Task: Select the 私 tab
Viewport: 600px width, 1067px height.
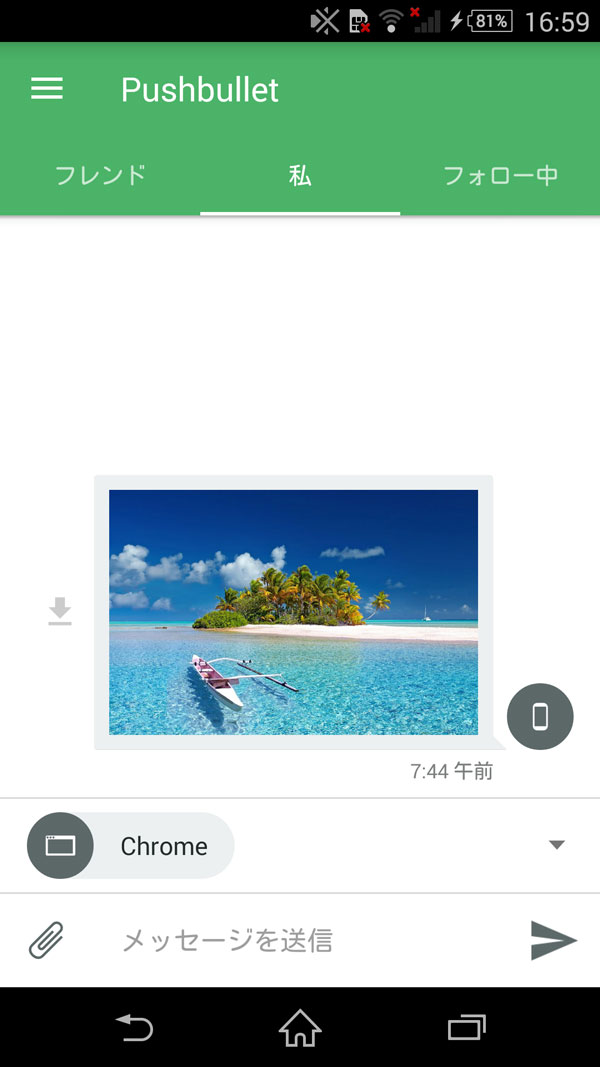Action: pos(300,176)
